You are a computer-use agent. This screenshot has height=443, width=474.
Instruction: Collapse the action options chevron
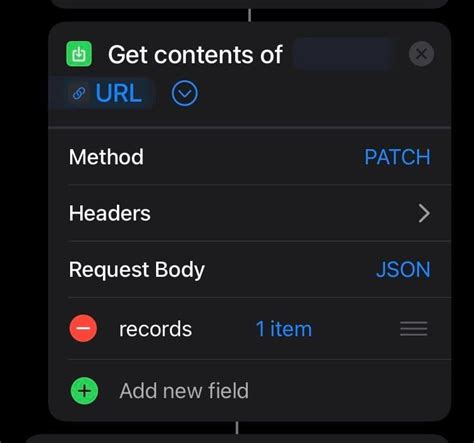click(185, 93)
